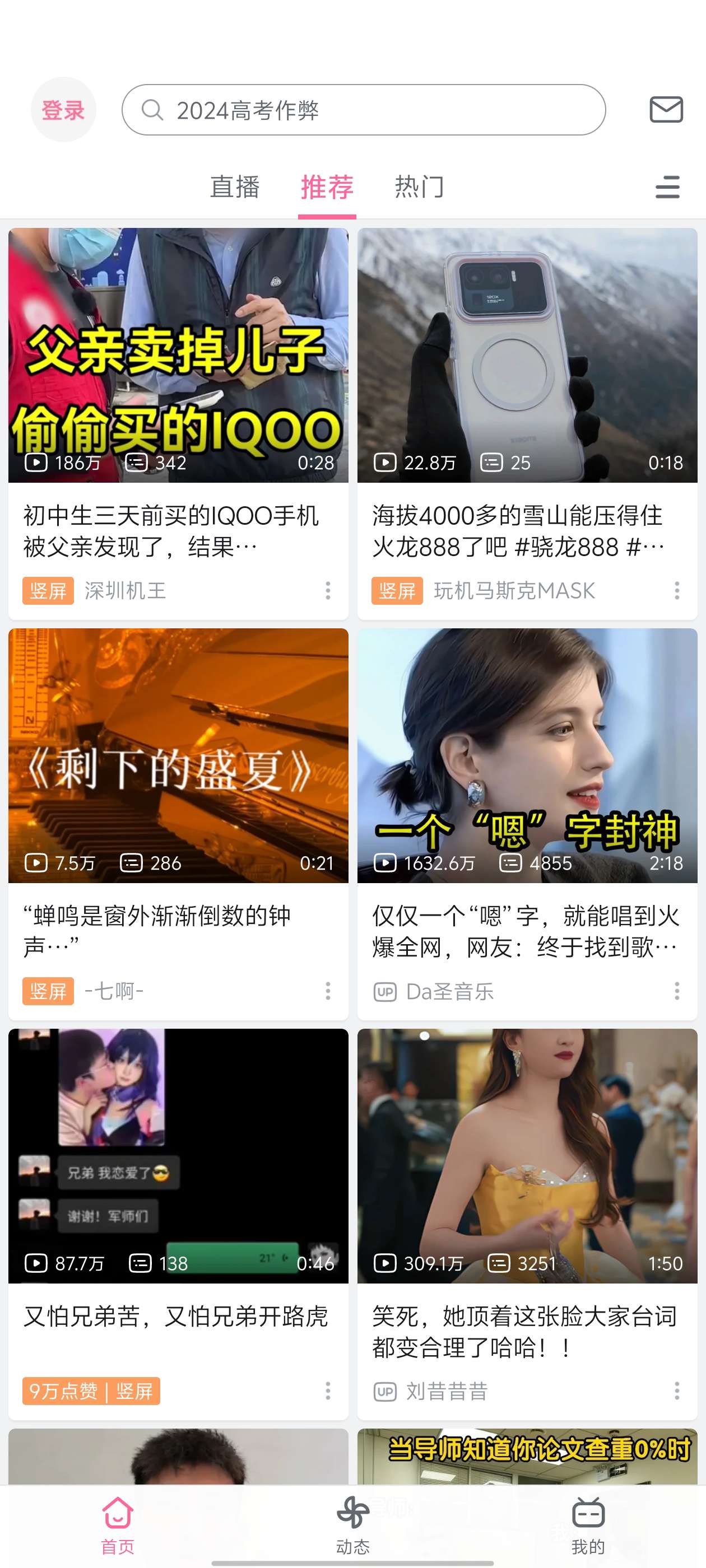The image size is (706, 1568).
Task: Open the messages envelope icon
Action: pyautogui.click(x=666, y=110)
